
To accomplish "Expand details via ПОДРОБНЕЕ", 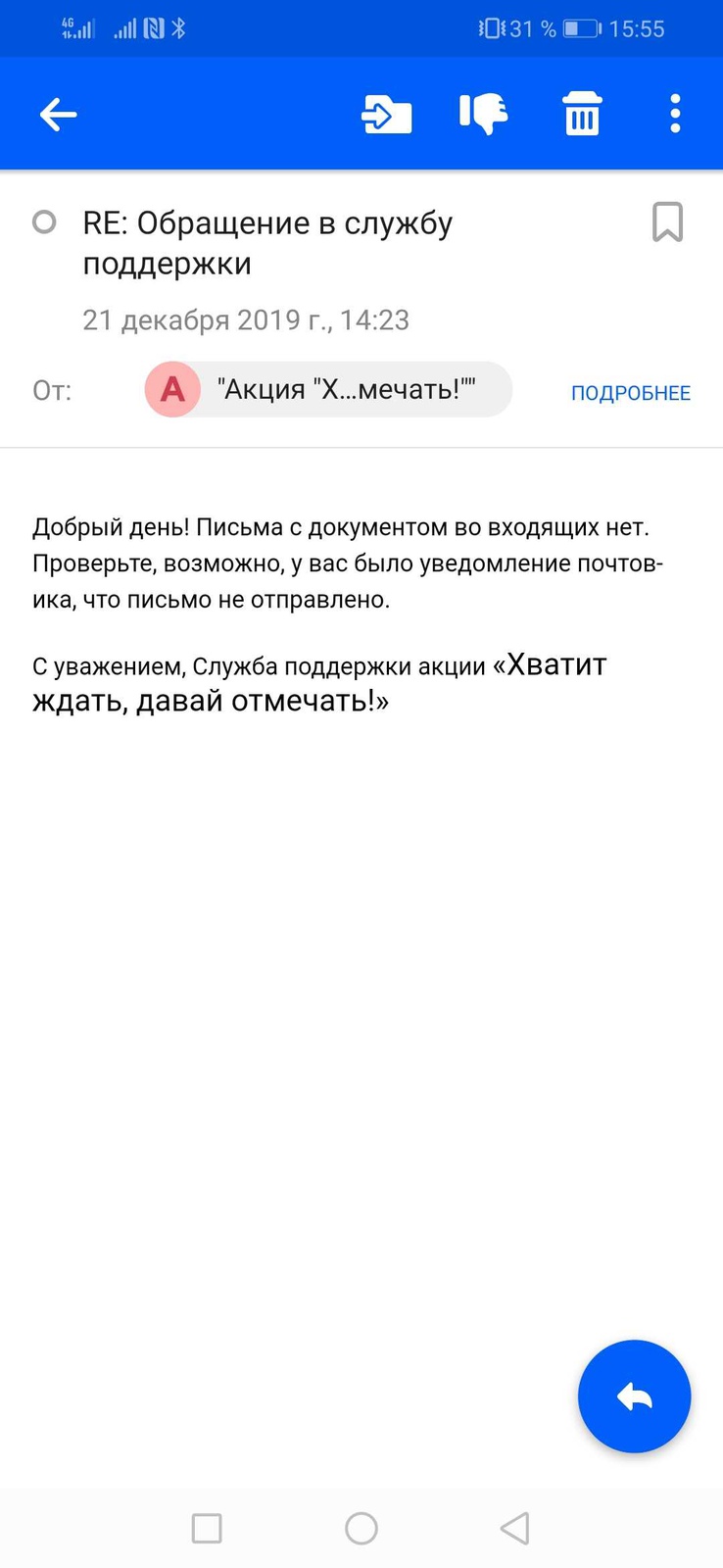I will click(630, 393).
